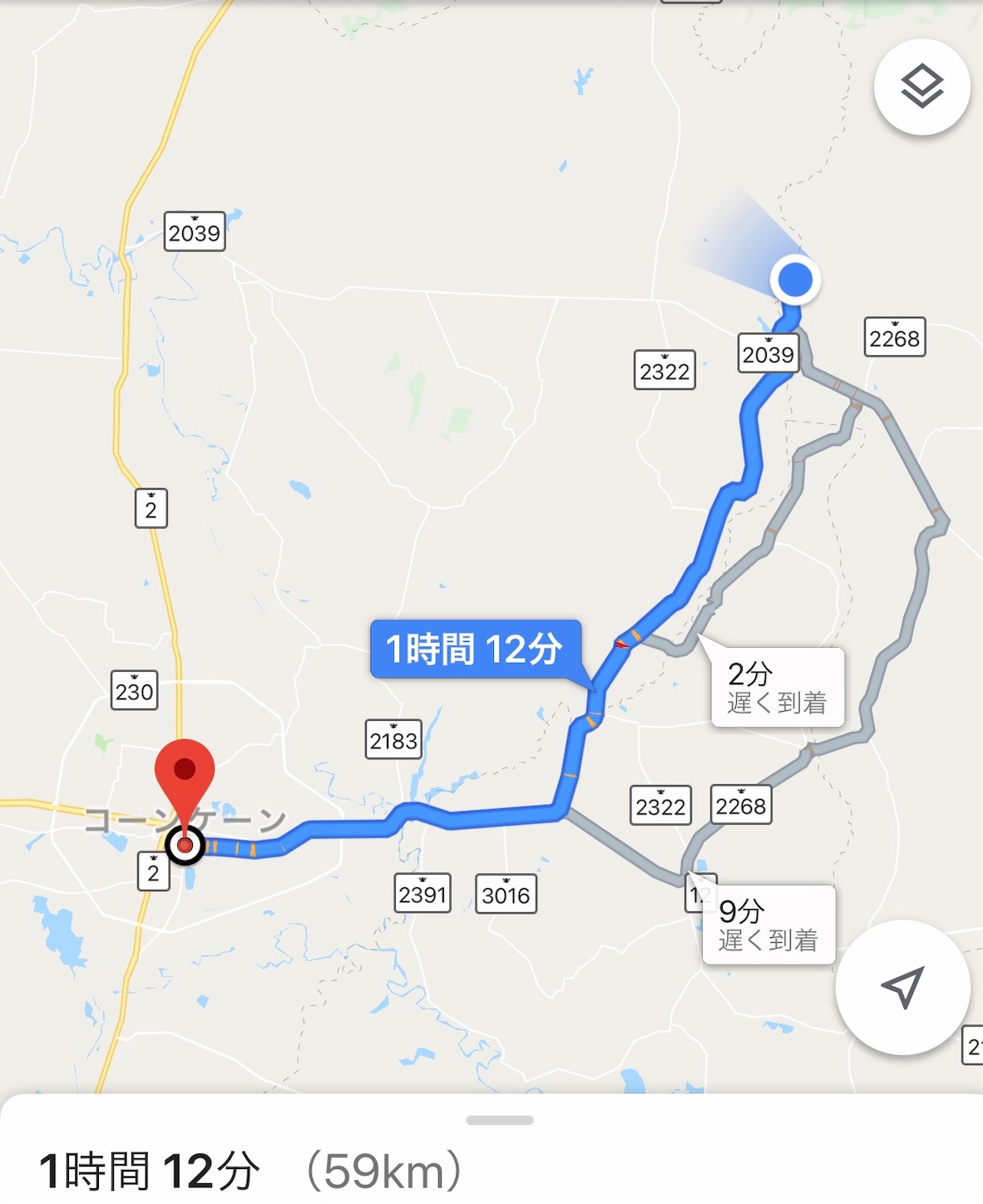The image size is (983, 1204).
Task: Select the alternate route arriving 9分 later
Action: coord(768,925)
